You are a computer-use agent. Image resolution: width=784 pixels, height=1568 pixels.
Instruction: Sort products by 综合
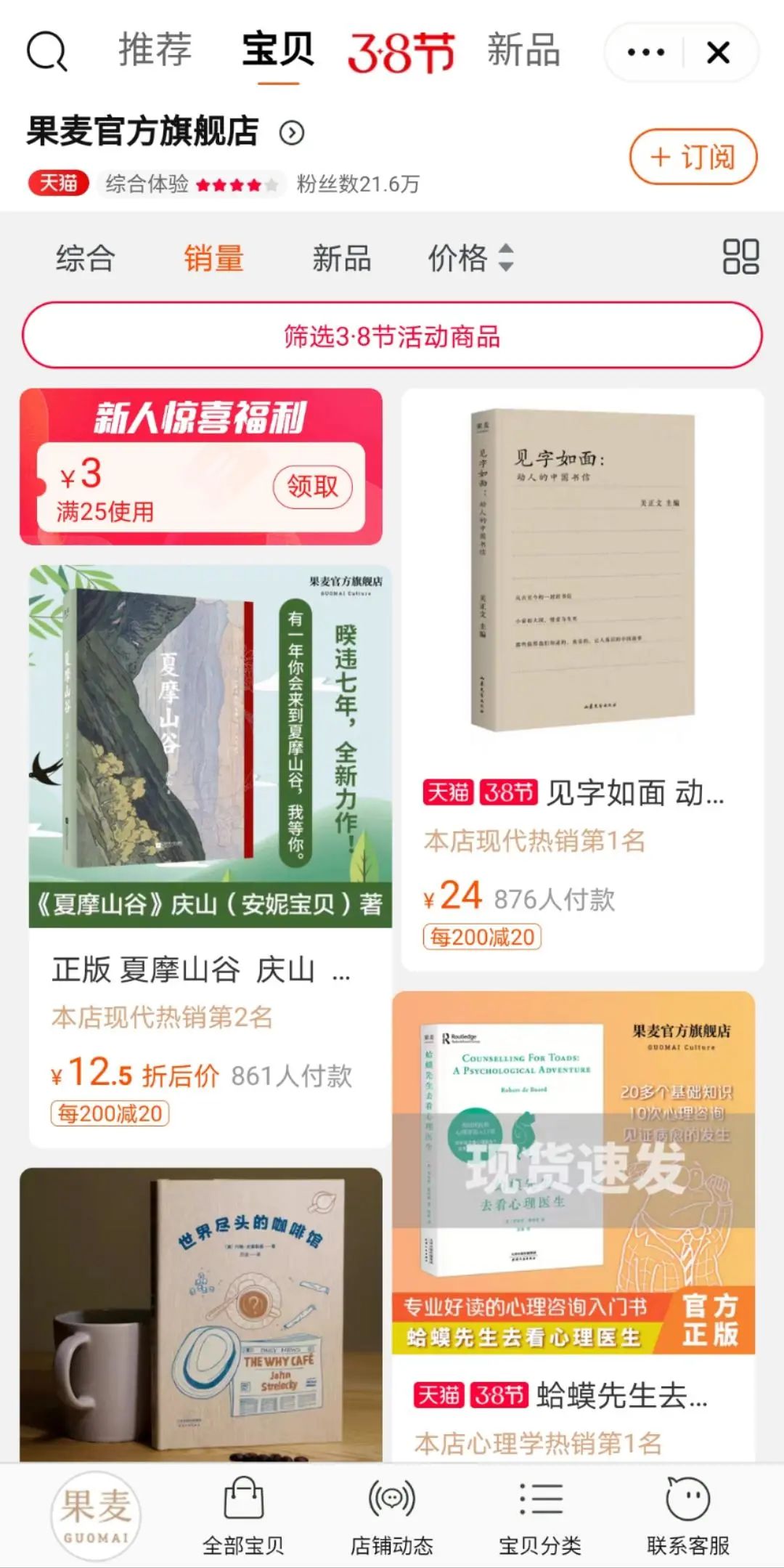coord(86,258)
